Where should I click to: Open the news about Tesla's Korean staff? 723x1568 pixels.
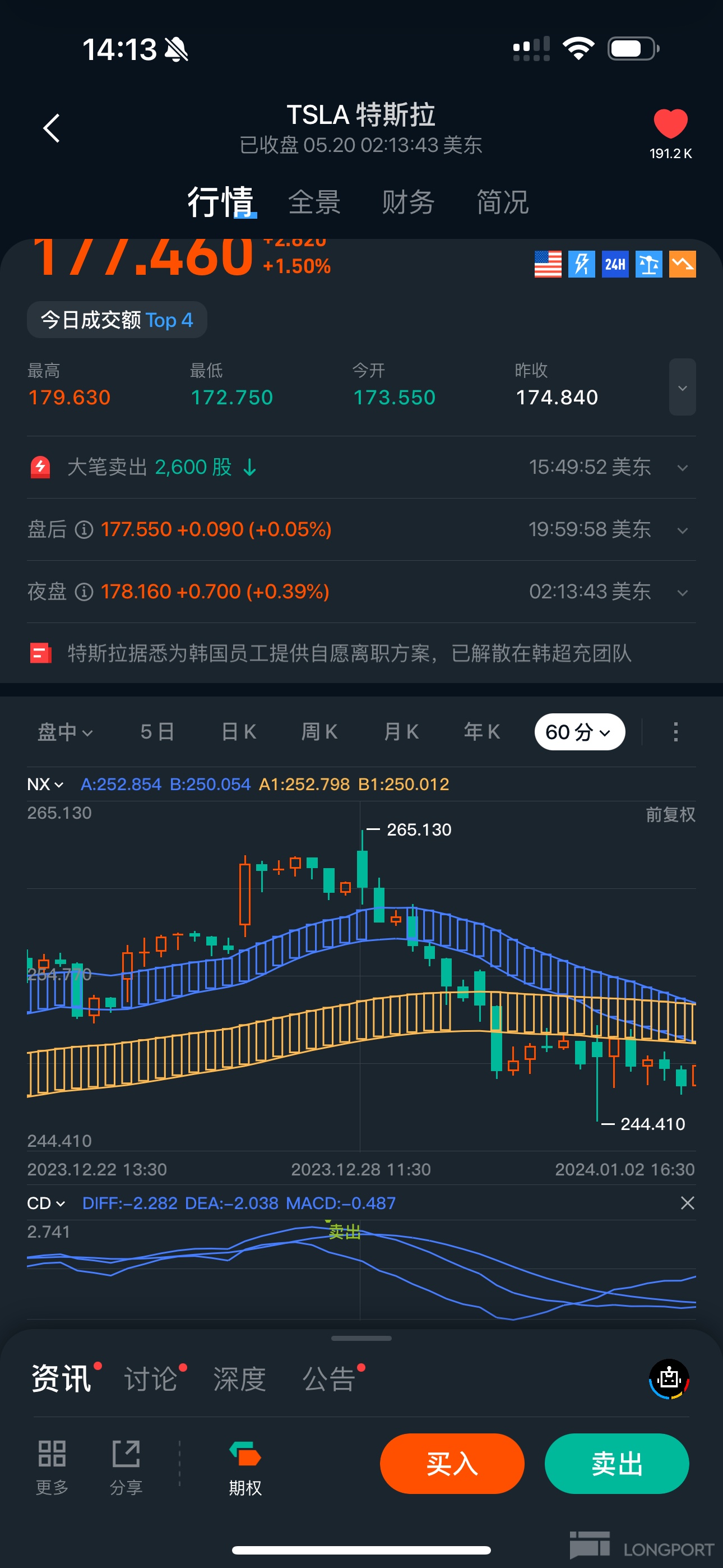(x=349, y=654)
